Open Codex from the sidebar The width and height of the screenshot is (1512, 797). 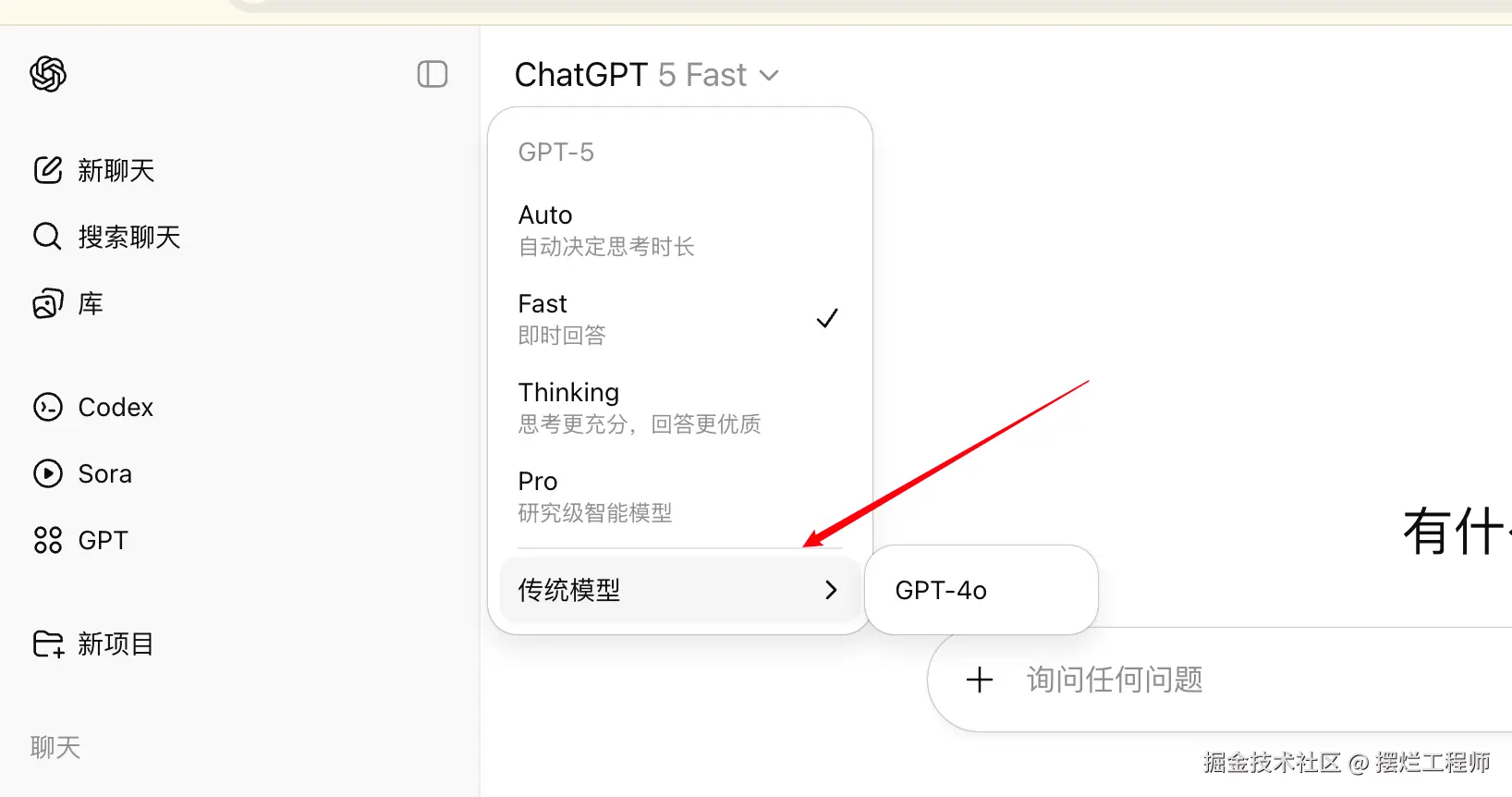[94, 407]
